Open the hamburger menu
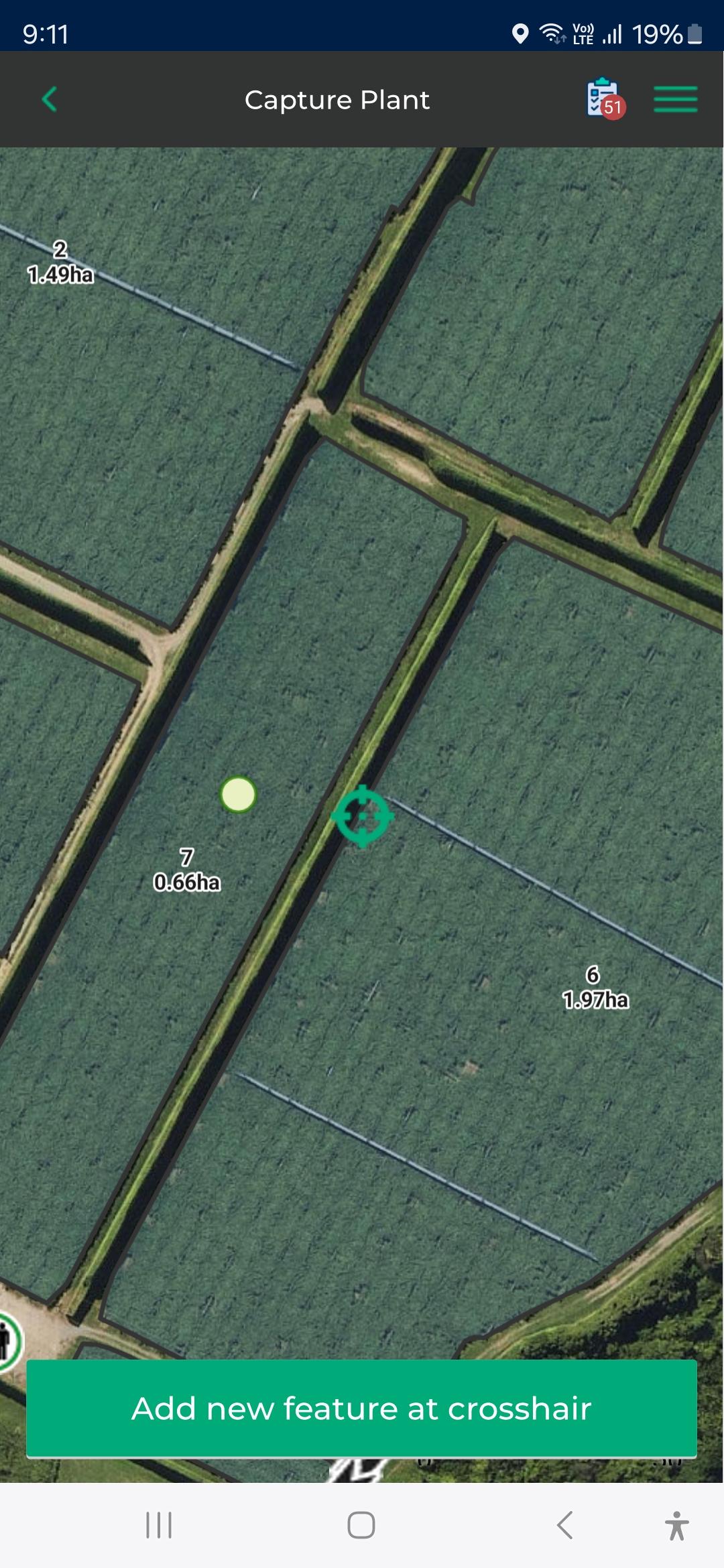 (x=675, y=99)
